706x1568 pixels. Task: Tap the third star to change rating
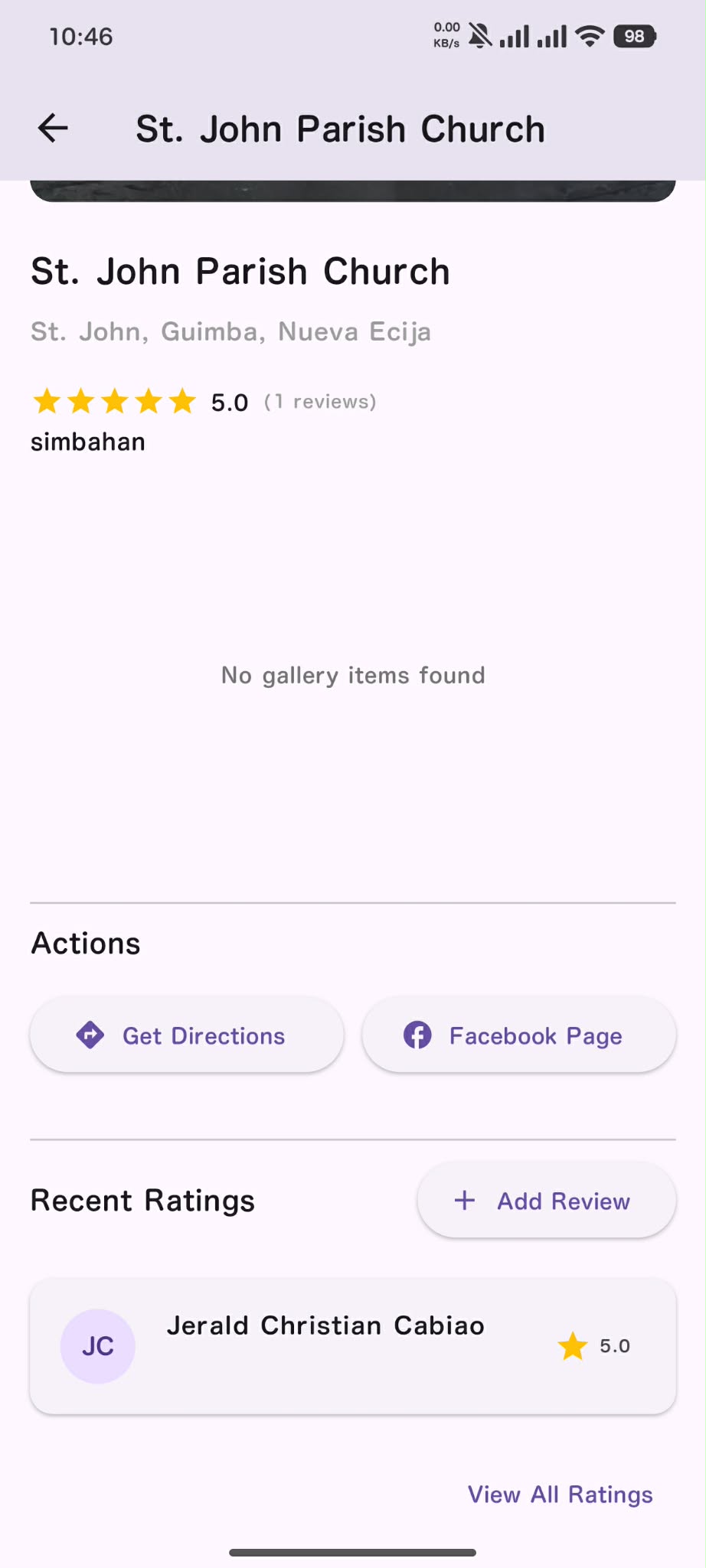114,401
